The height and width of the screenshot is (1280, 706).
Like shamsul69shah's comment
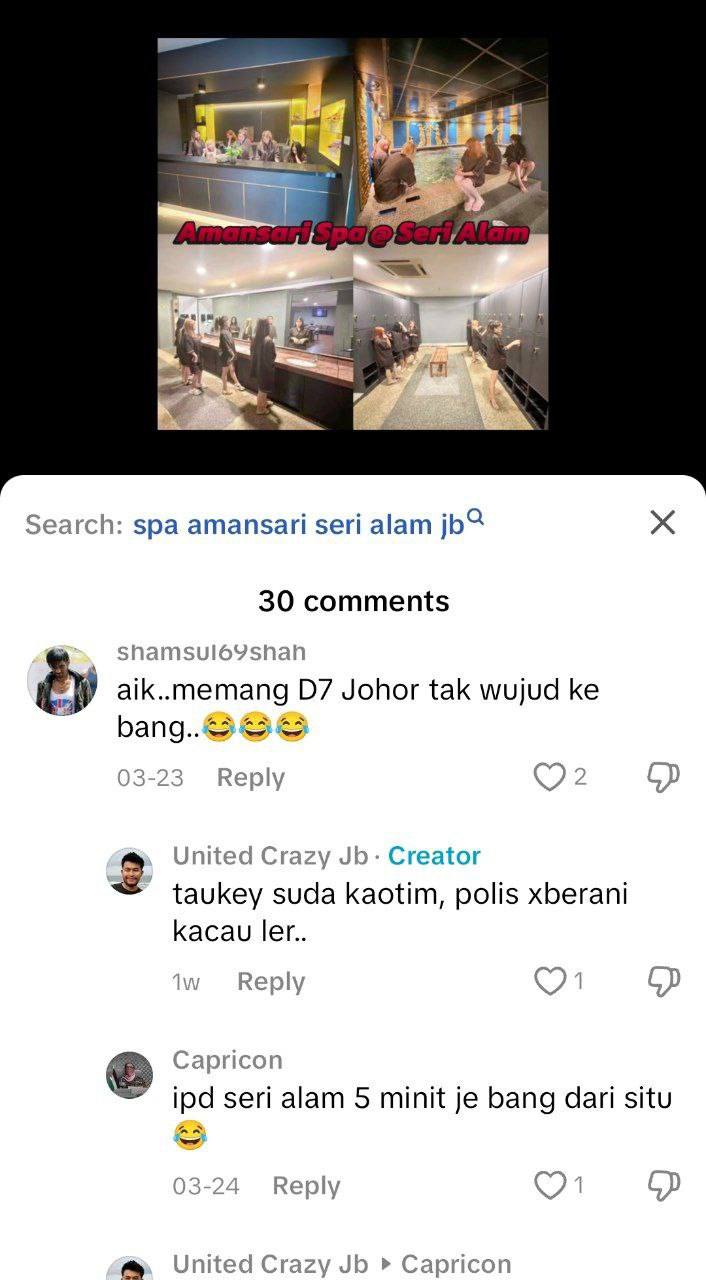[x=549, y=777]
